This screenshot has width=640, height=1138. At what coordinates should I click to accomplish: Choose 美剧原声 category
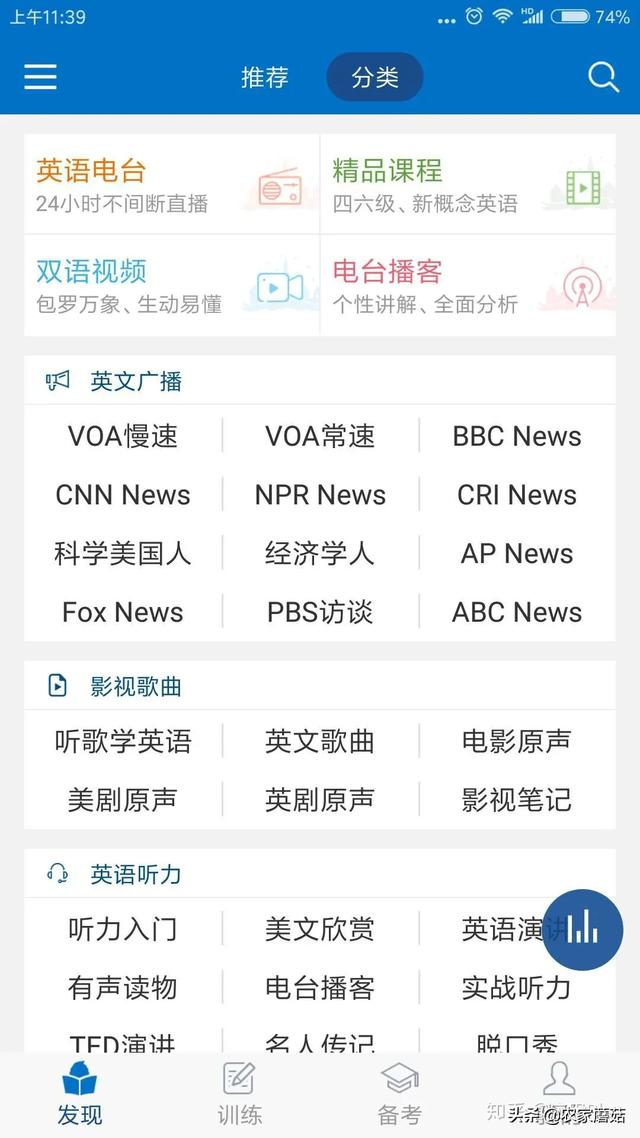click(123, 800)
